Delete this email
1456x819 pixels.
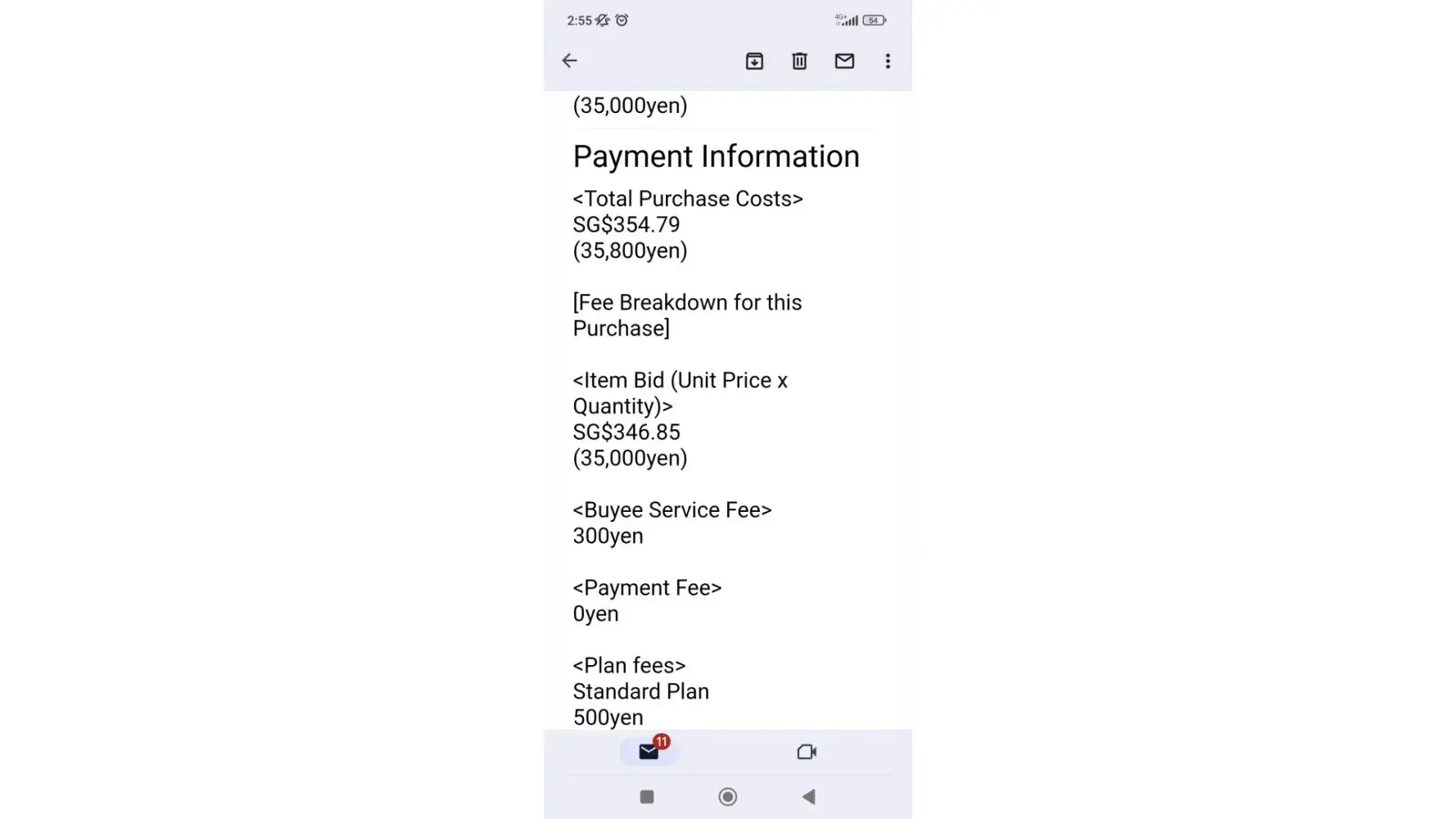click(x=799, y=61)
